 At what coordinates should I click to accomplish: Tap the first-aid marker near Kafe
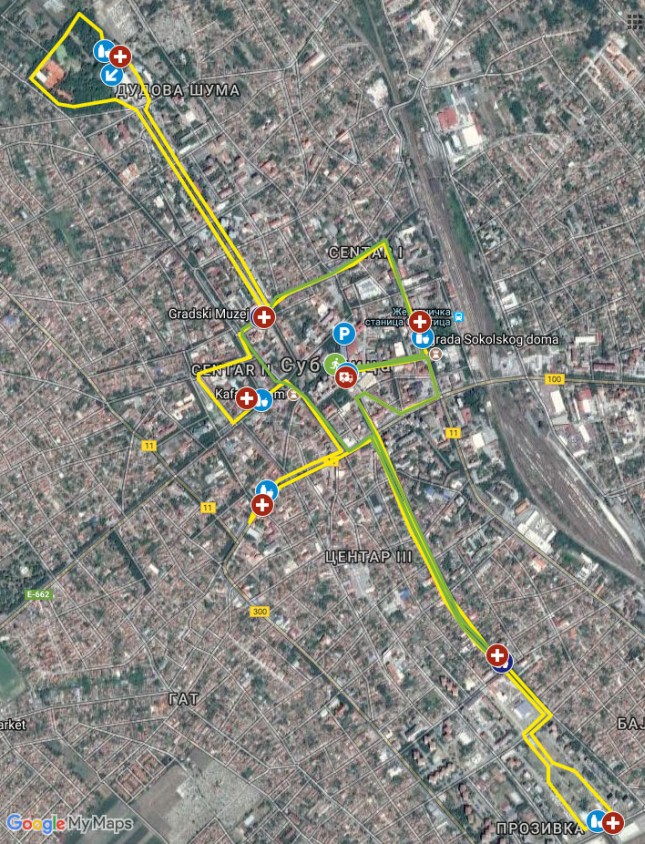tap(245, 395)
